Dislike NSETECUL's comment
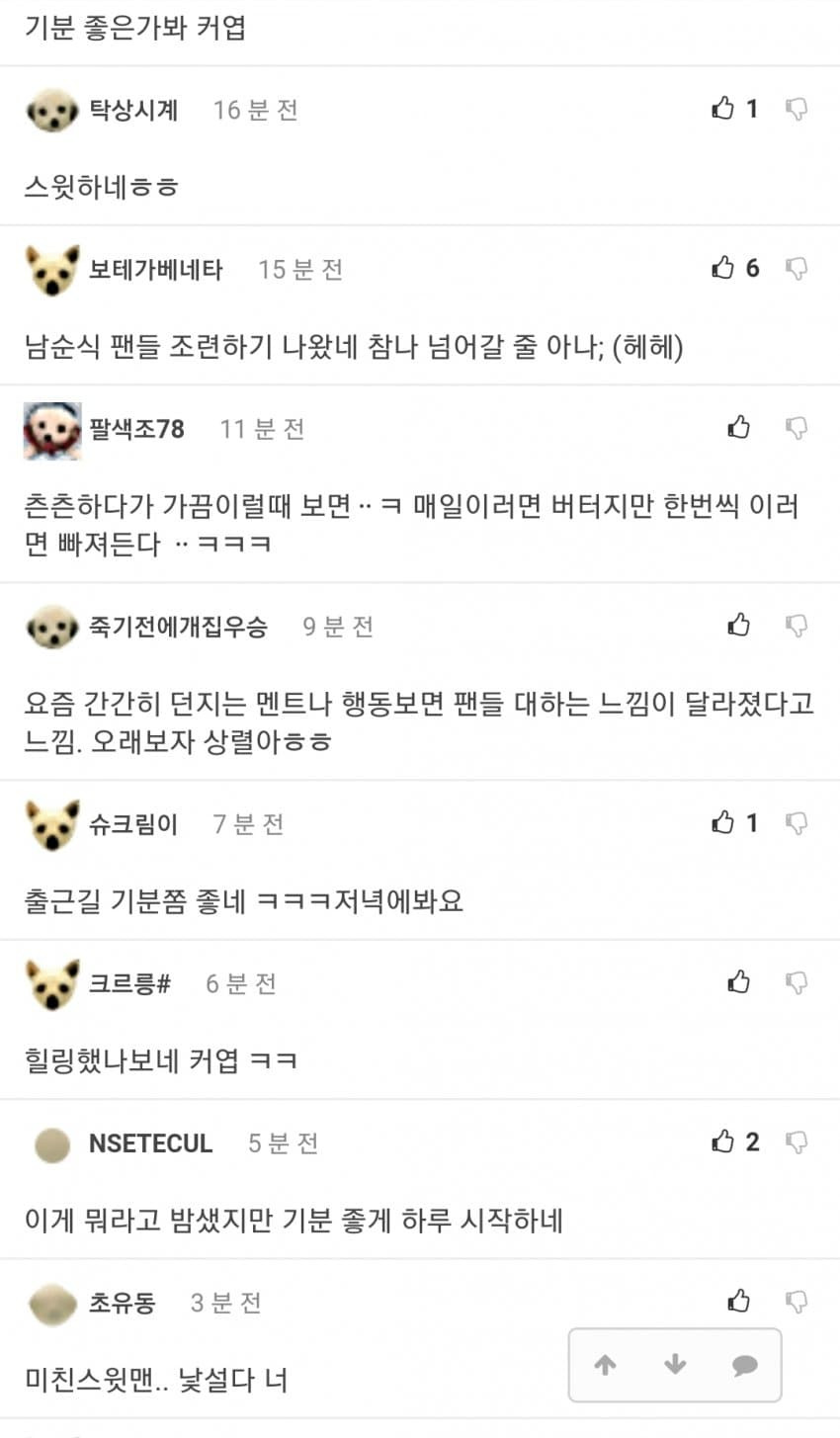The image size is (840, 1438). 797,1142
